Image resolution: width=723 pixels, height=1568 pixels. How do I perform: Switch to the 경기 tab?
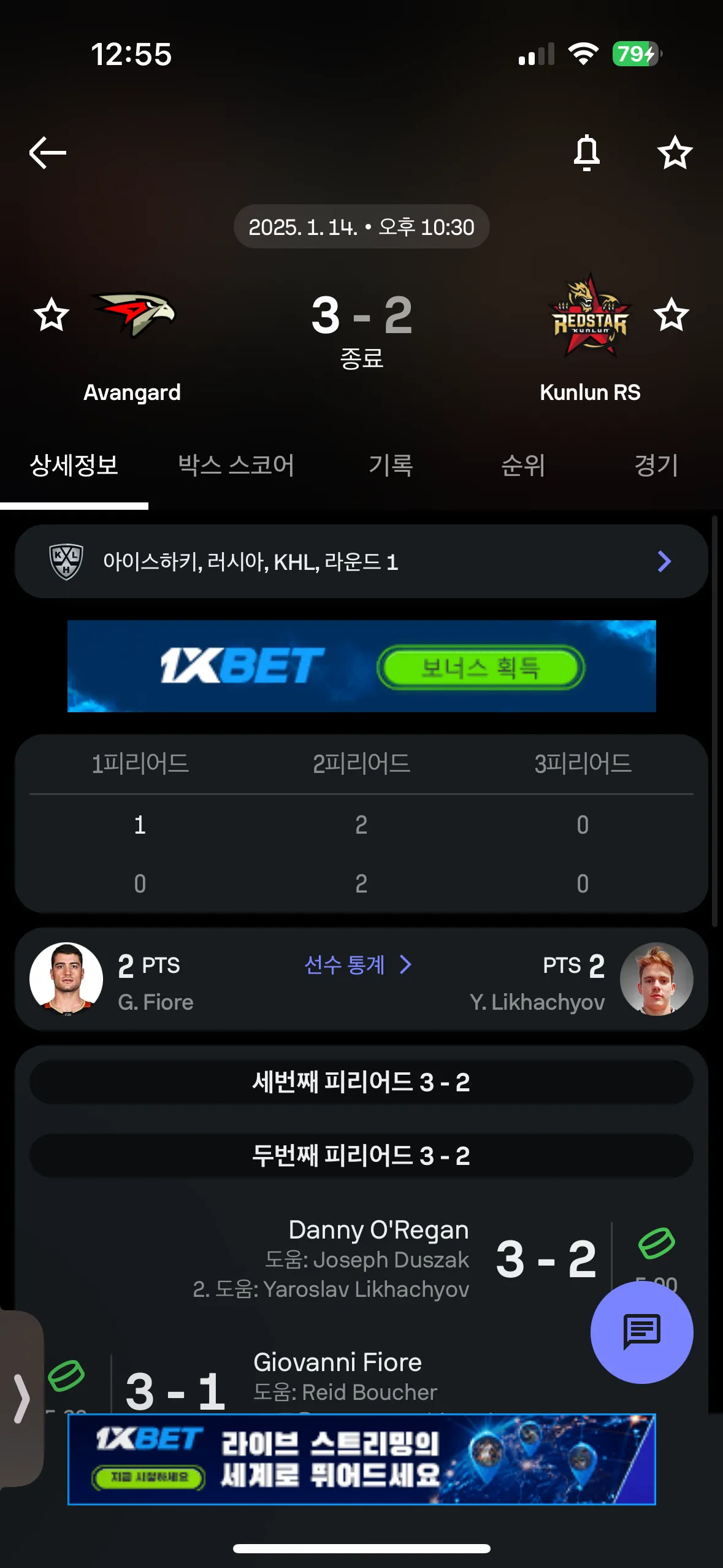(656, 466)
